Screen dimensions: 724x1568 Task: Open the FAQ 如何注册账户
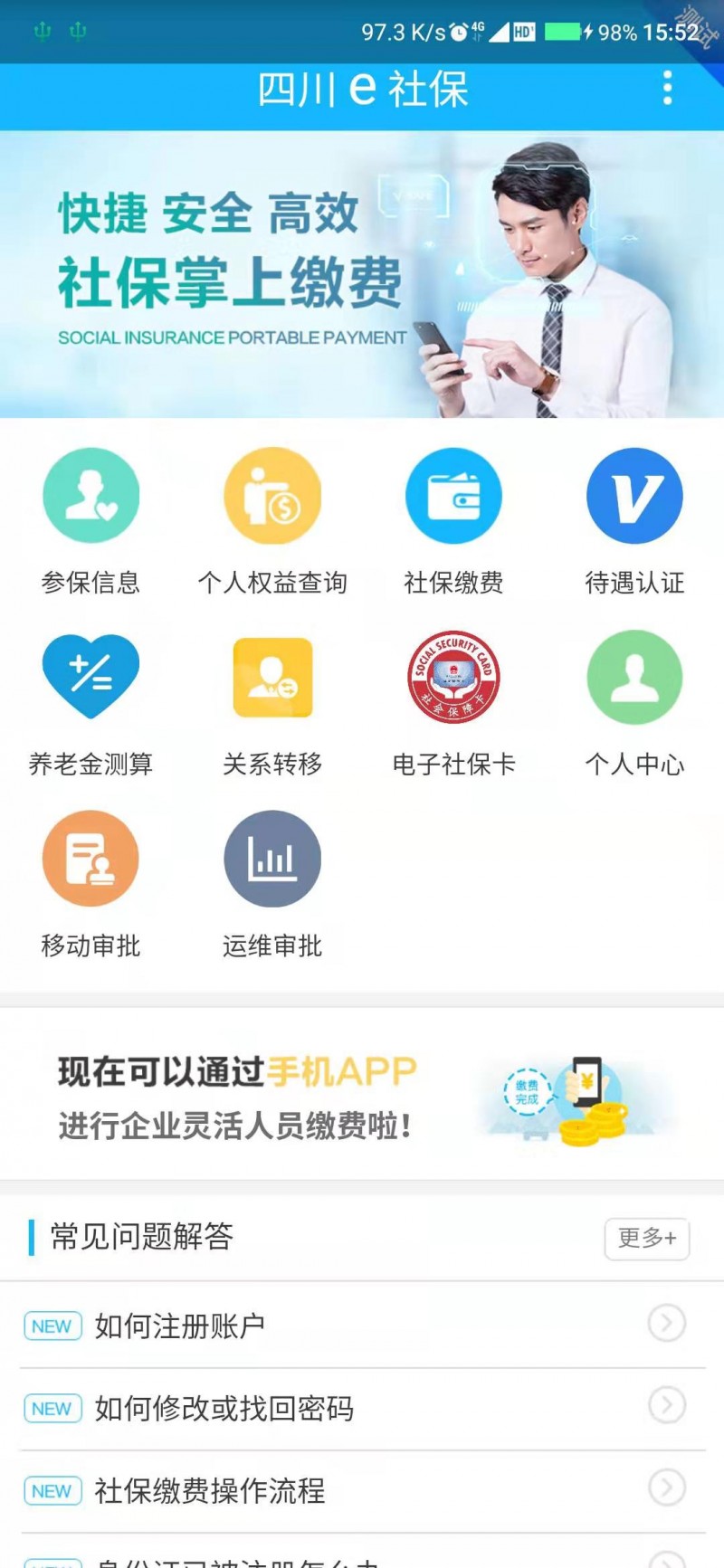362,1326
